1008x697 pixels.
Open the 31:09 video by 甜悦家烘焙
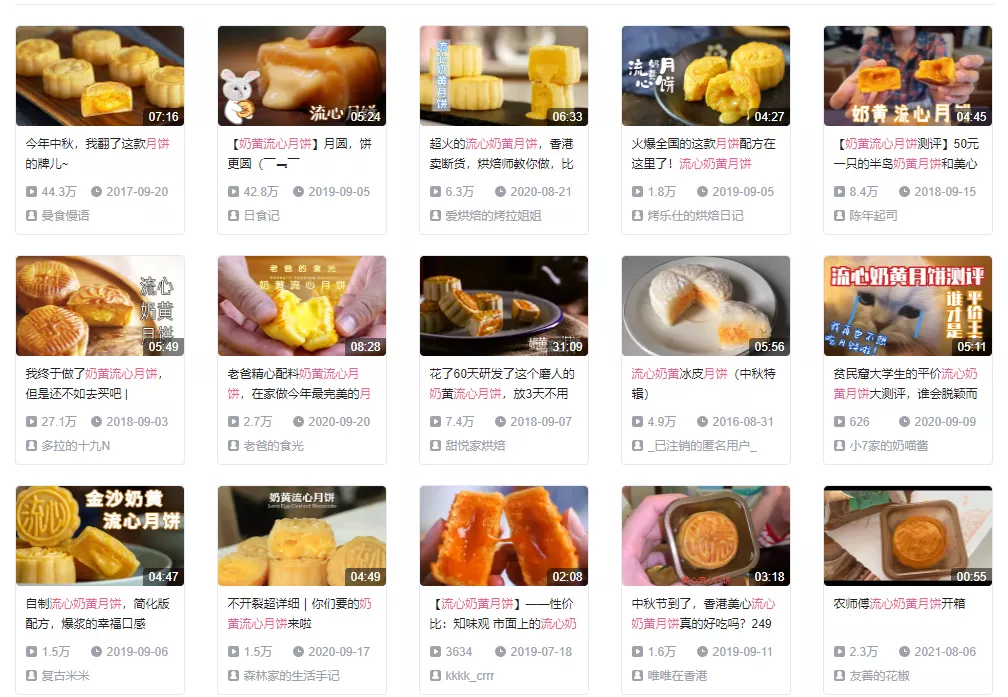pyautogui.click(x=504, y=306)
